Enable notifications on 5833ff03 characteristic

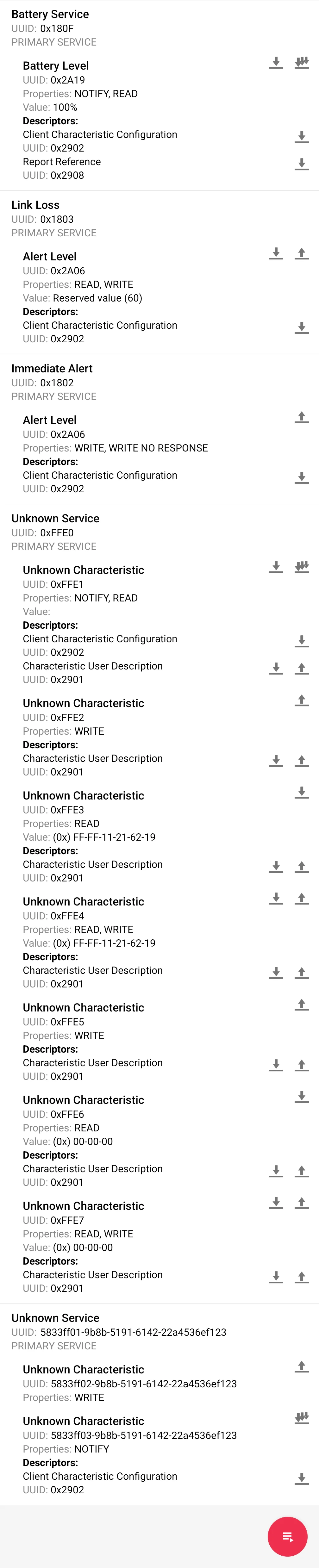tap(301, 1418)
